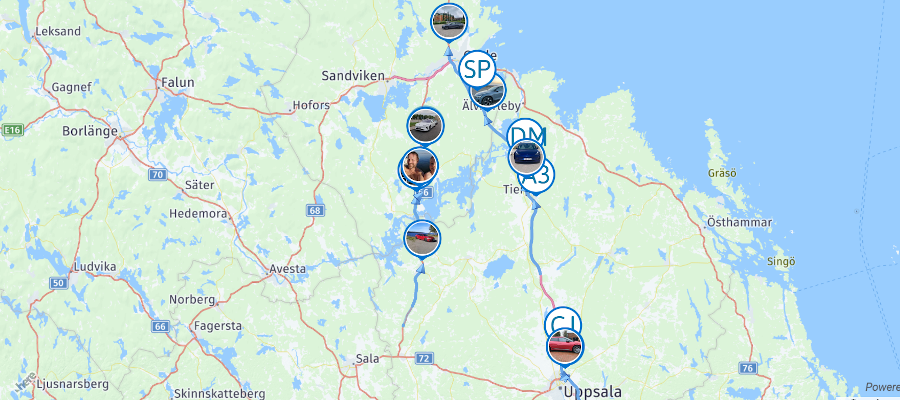Open the topmost photo marker near Gävle
The width and height of the screenshot is (900, 400).
[x=449, y=19]
